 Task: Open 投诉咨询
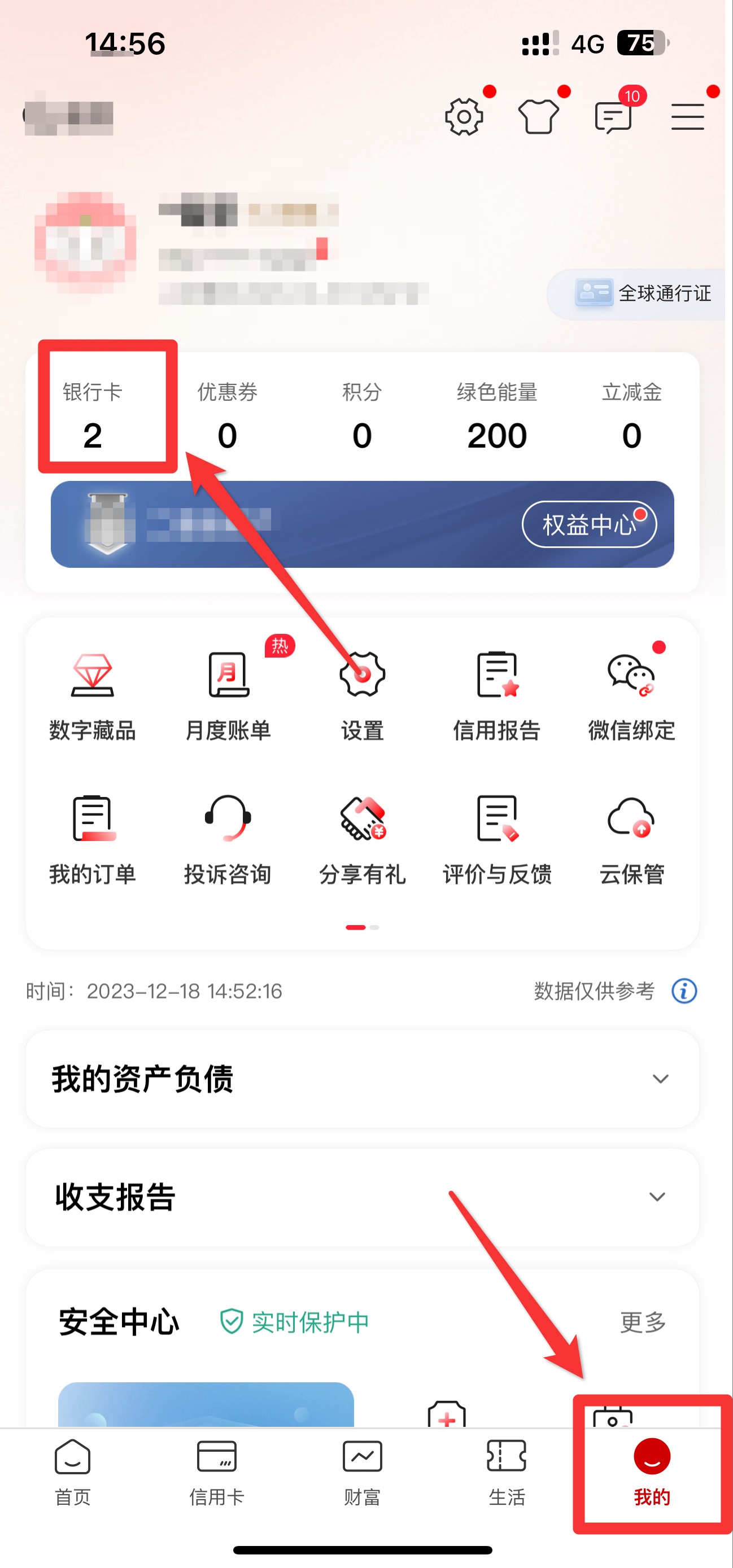tap(228, 840)
